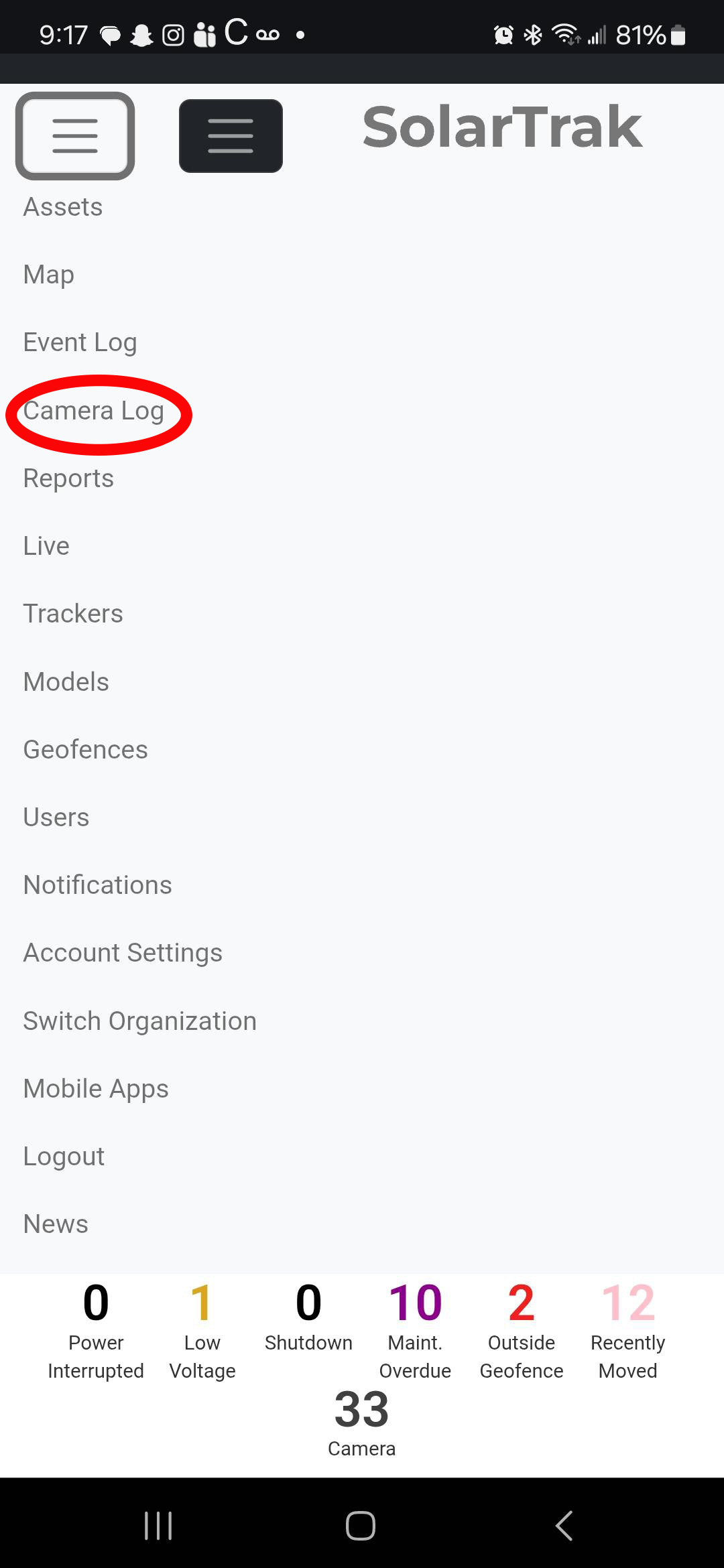Open the Models page
Image resolution: width=724 pixels, height=1568 pixels.
pos(66,682)
